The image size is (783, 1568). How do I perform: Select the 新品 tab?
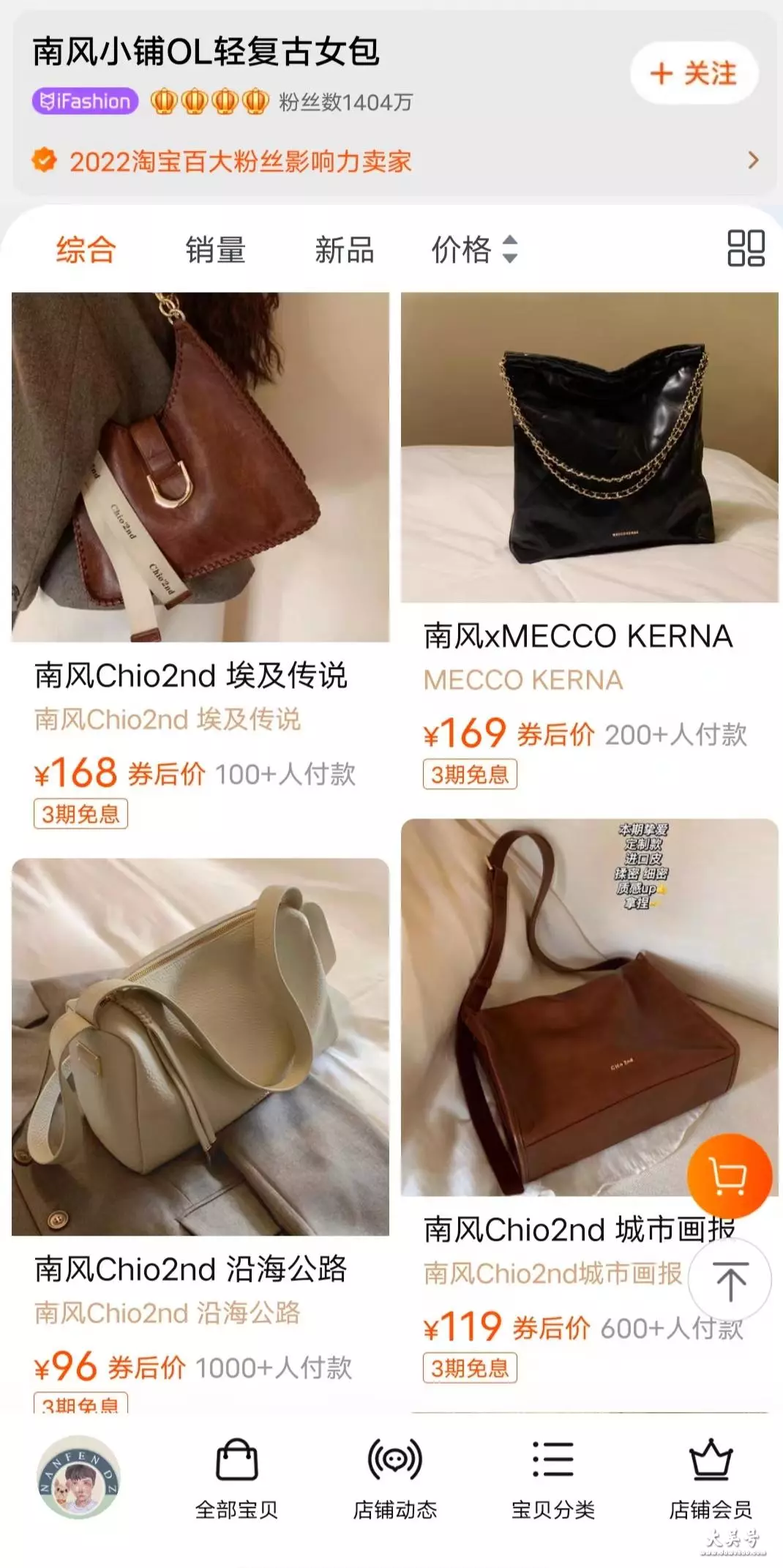(x=344, y=250)
